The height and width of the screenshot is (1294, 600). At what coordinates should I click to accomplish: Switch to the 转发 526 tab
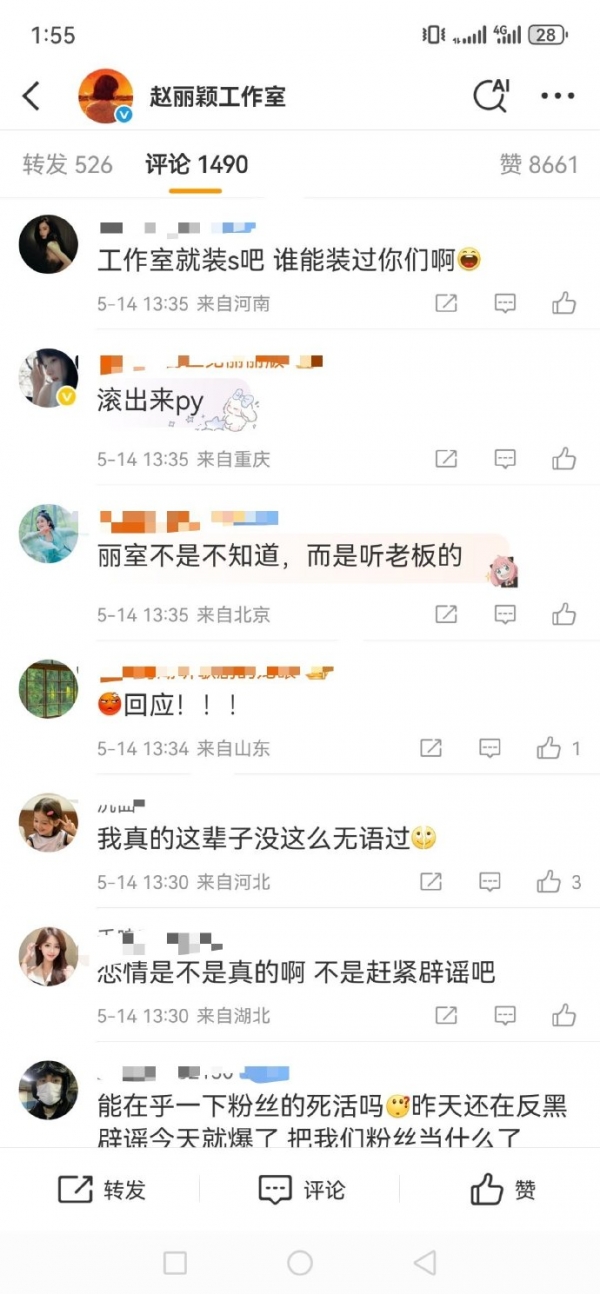[x=67, y=164]
